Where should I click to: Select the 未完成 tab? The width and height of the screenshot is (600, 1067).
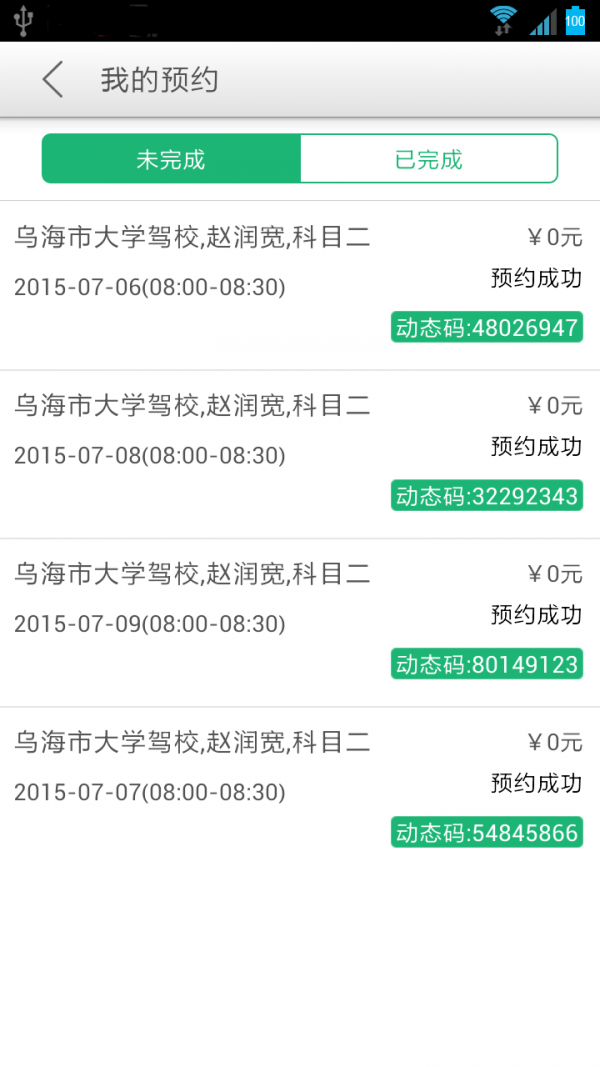[x=171, y=159]
